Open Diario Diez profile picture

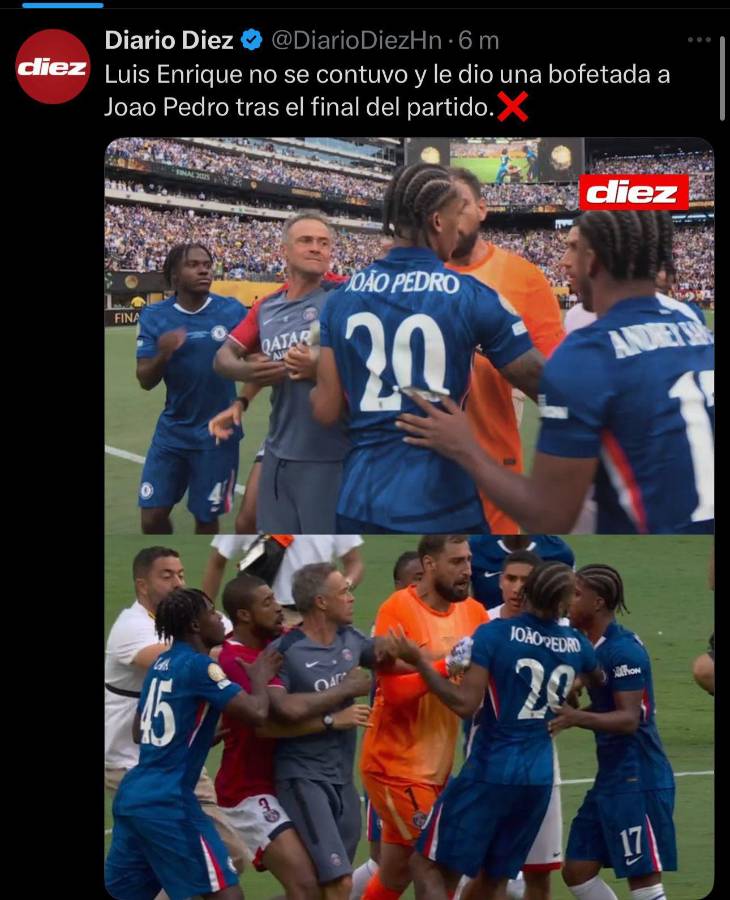[53, 67]
